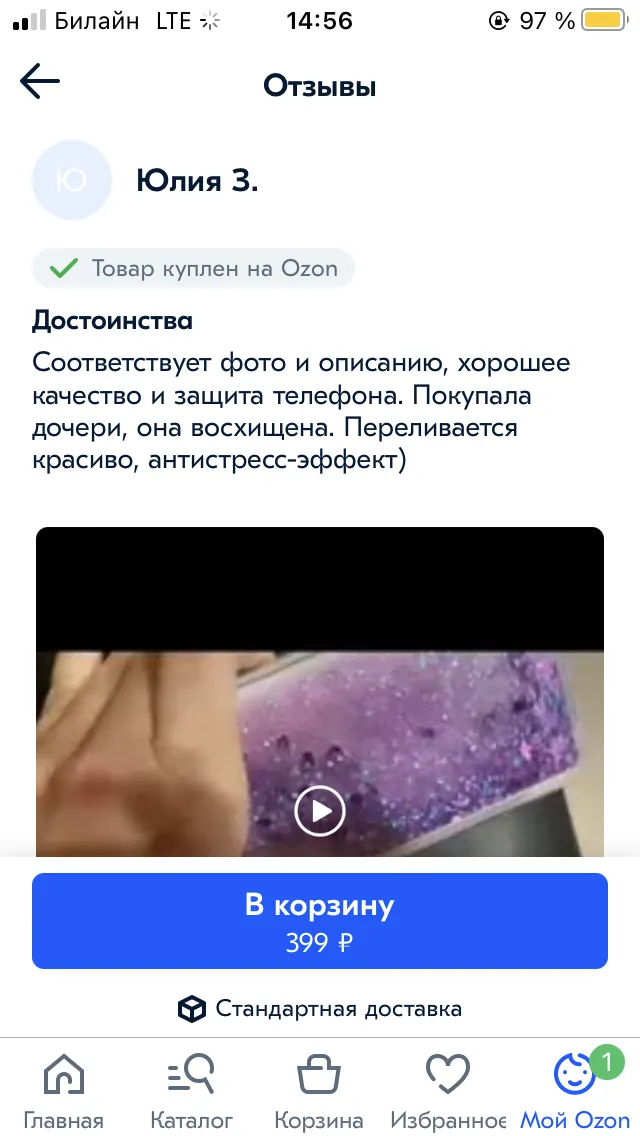Go to the Корзина tab
640x1136 pixels.
pos(319,1089)
